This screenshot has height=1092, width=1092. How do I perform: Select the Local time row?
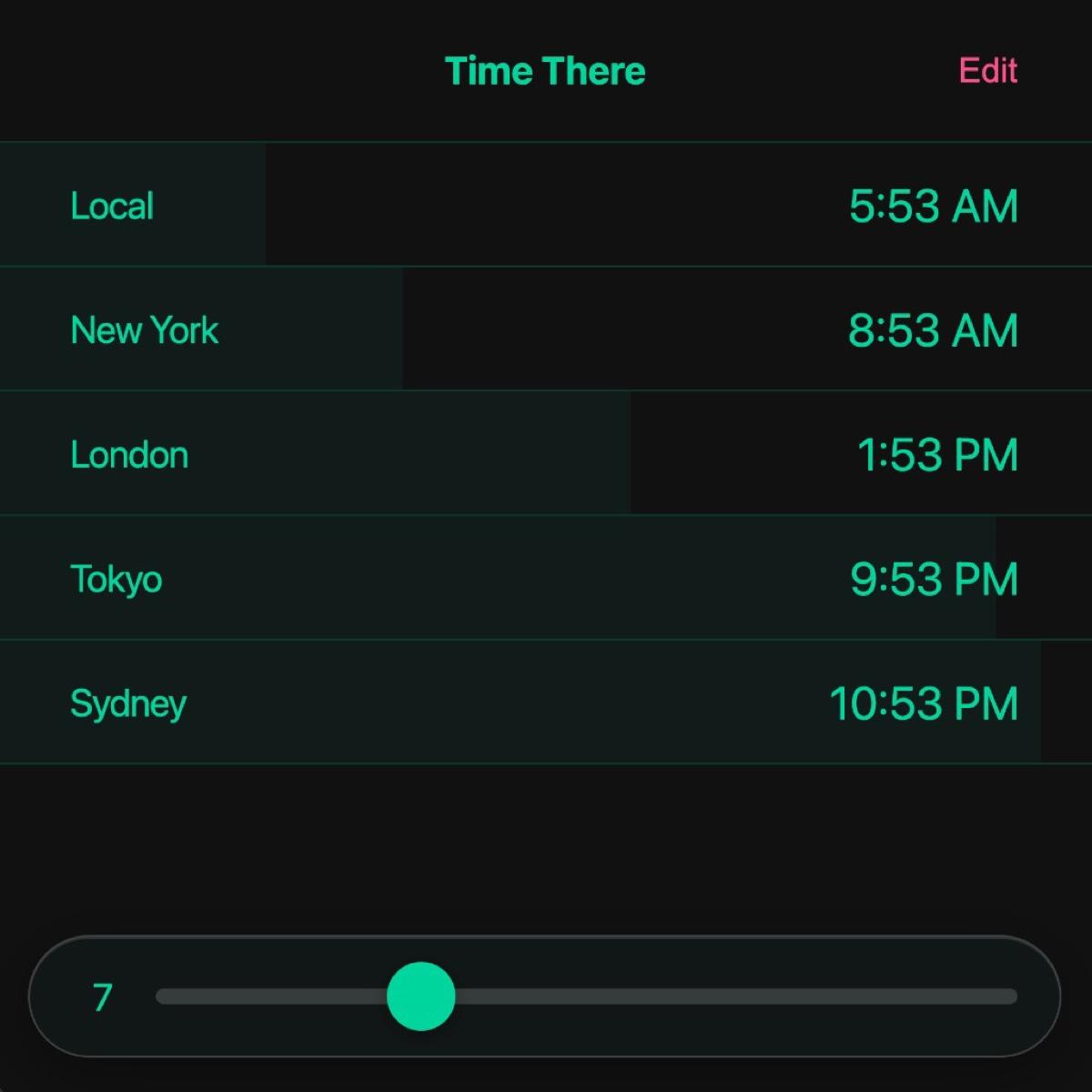click(x=546, y=205)
